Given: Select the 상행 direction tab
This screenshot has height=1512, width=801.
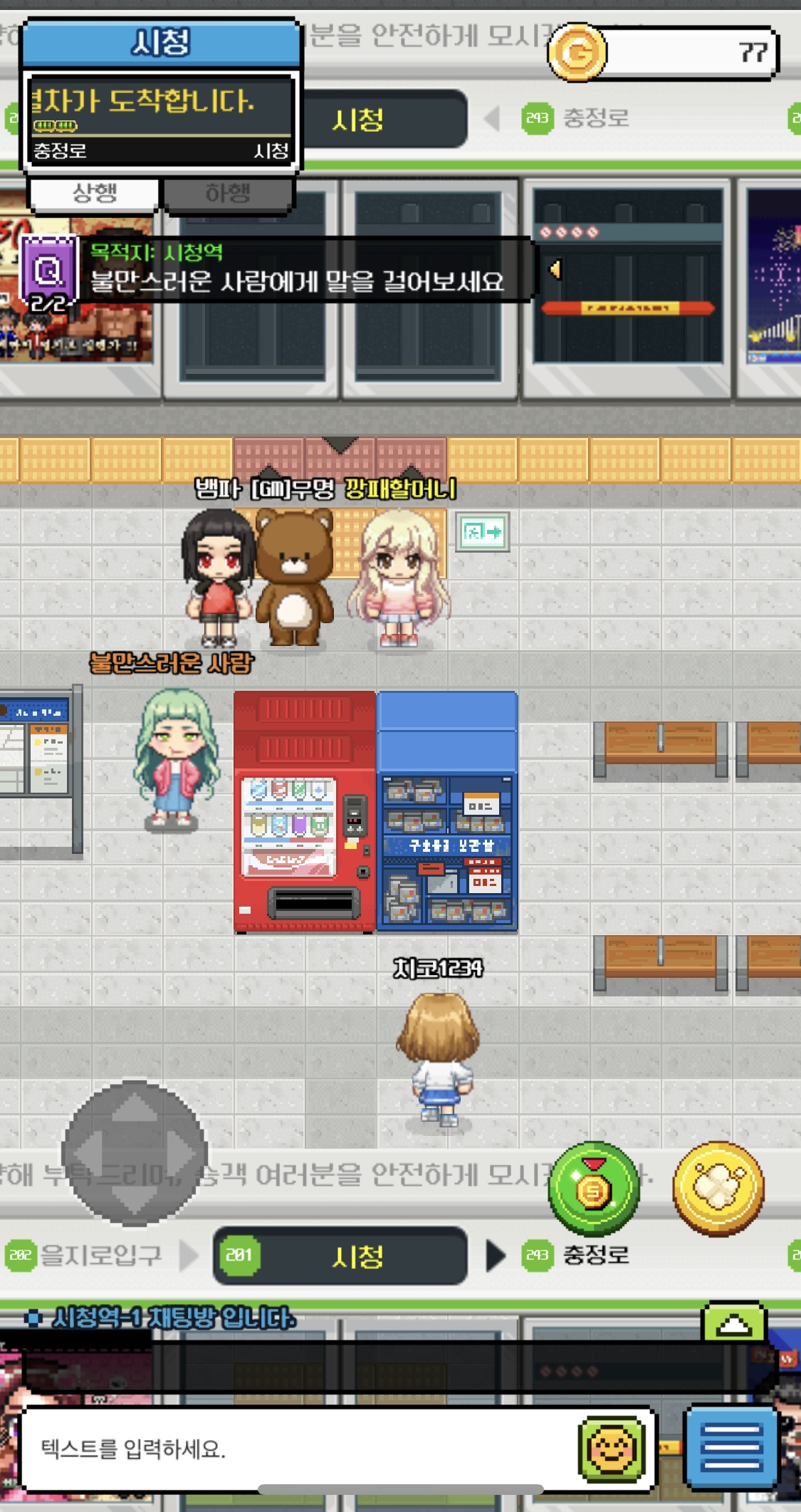Looking at the screenshot, I should click(94, 194).
